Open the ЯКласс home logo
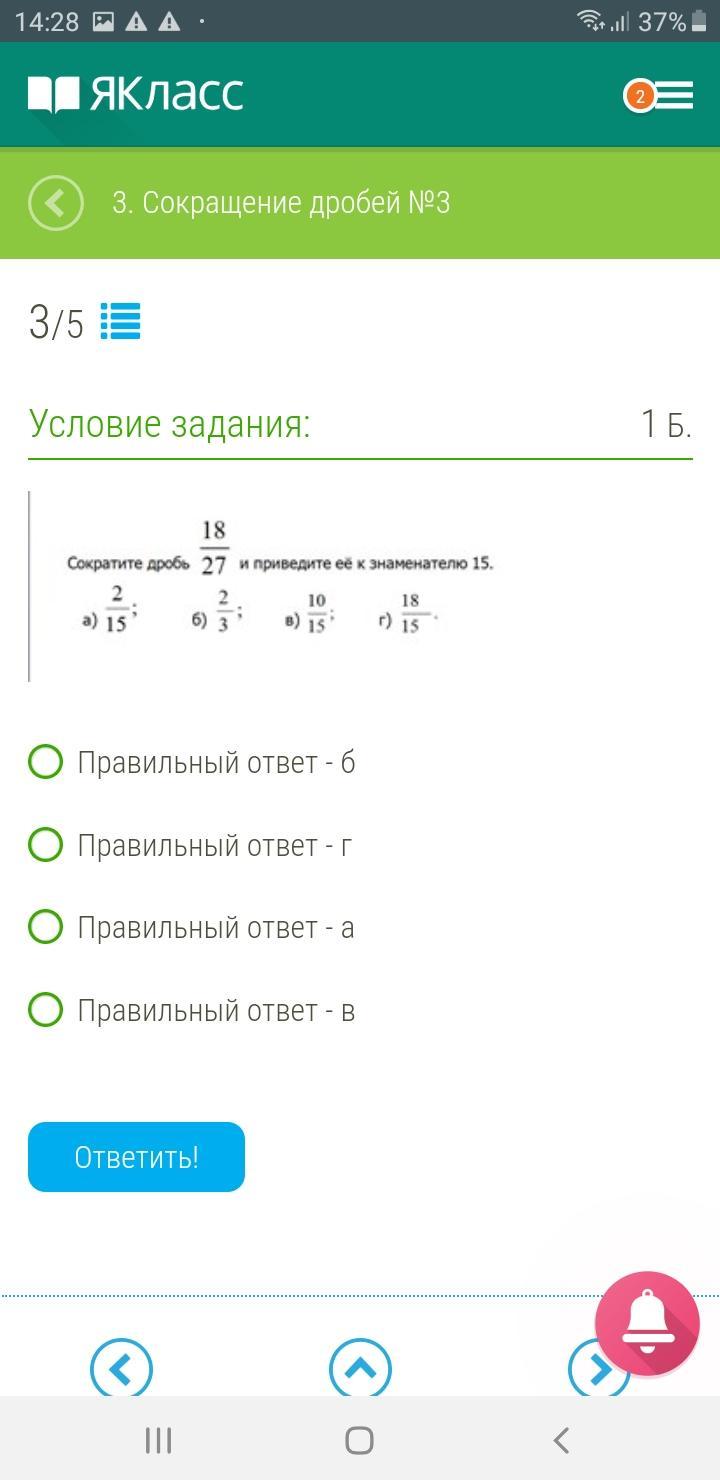 [x=135, y=95]
